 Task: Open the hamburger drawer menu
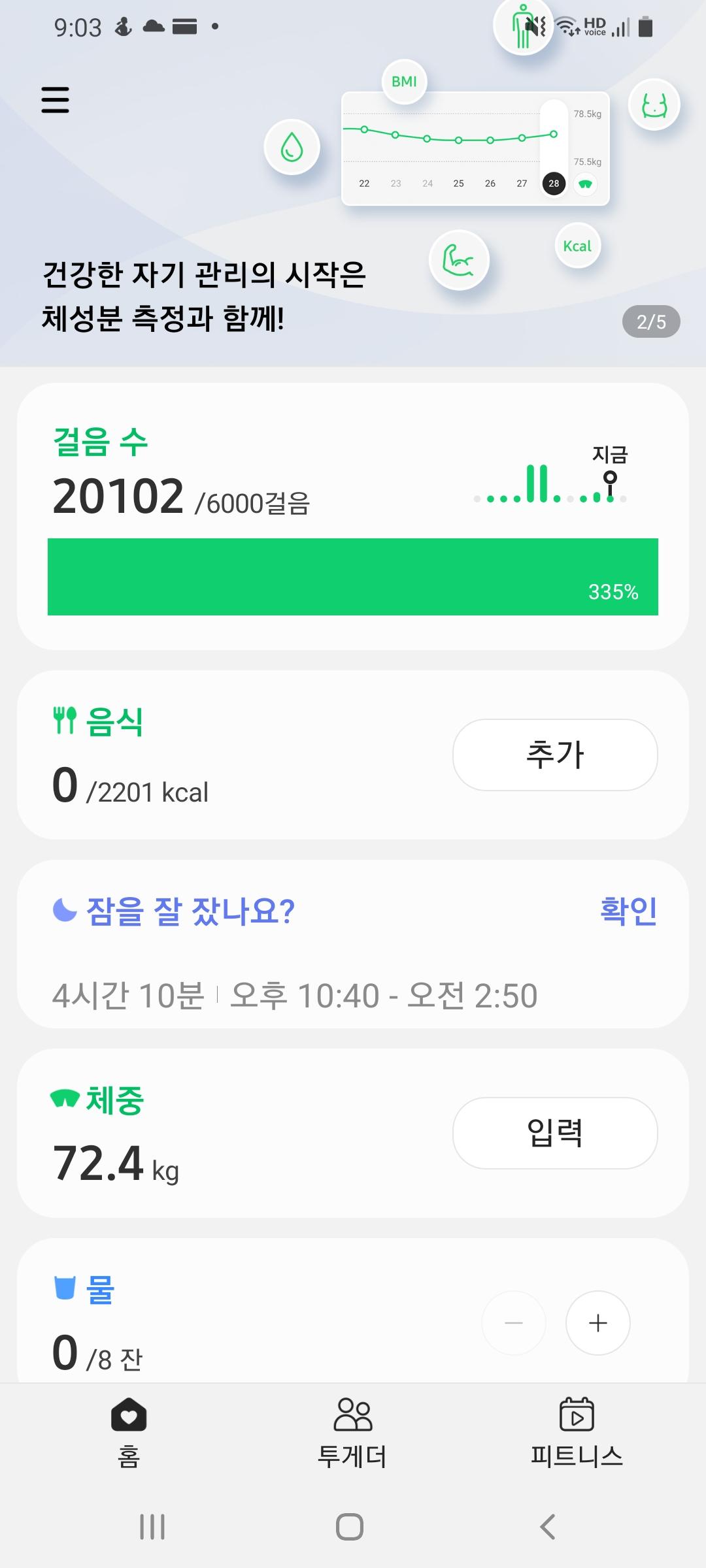tap(55, 100)
